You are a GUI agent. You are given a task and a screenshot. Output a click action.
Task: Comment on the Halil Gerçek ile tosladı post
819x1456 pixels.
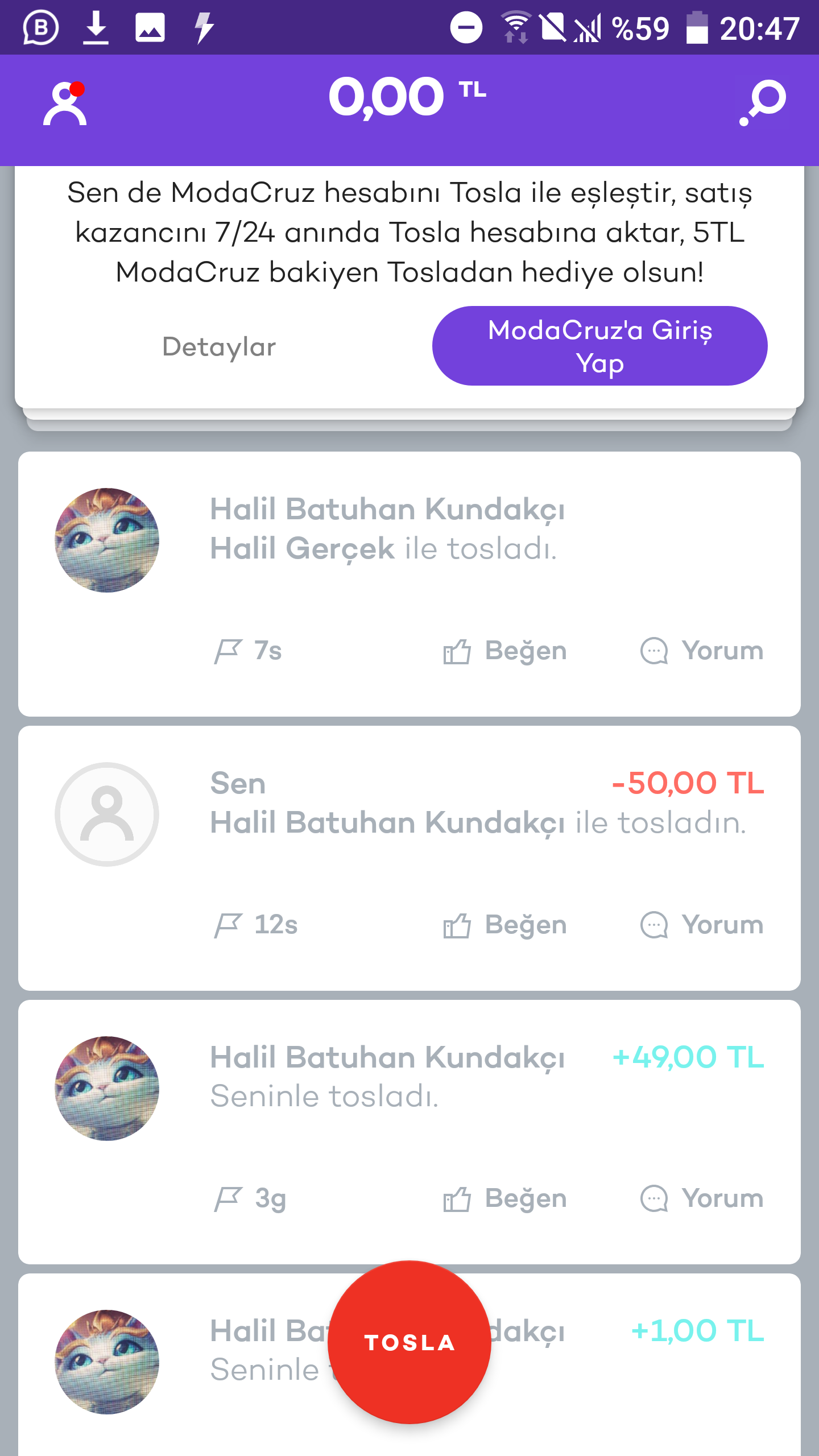(702, 651)
